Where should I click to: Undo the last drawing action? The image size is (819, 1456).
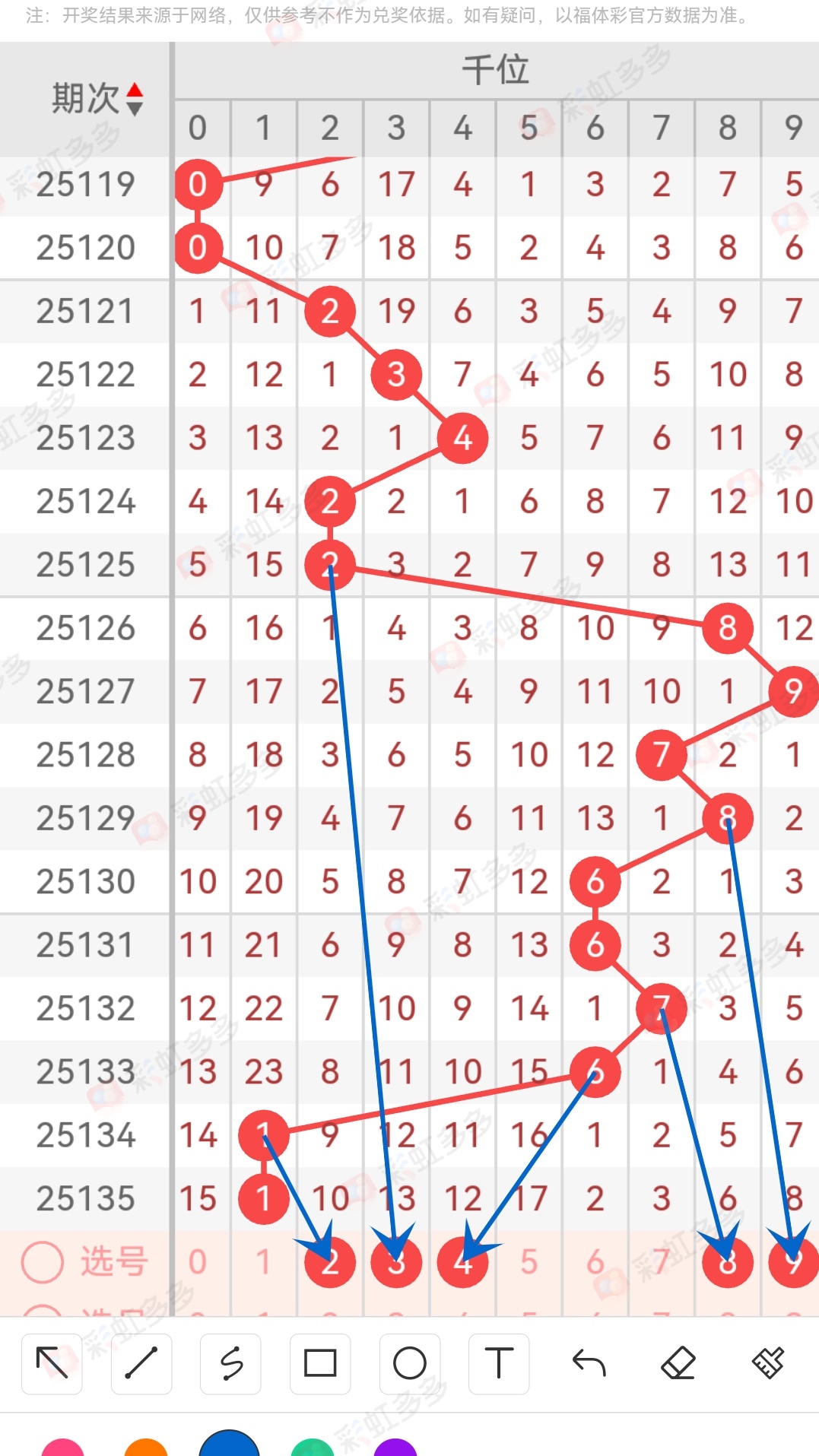coord(589,1363)
